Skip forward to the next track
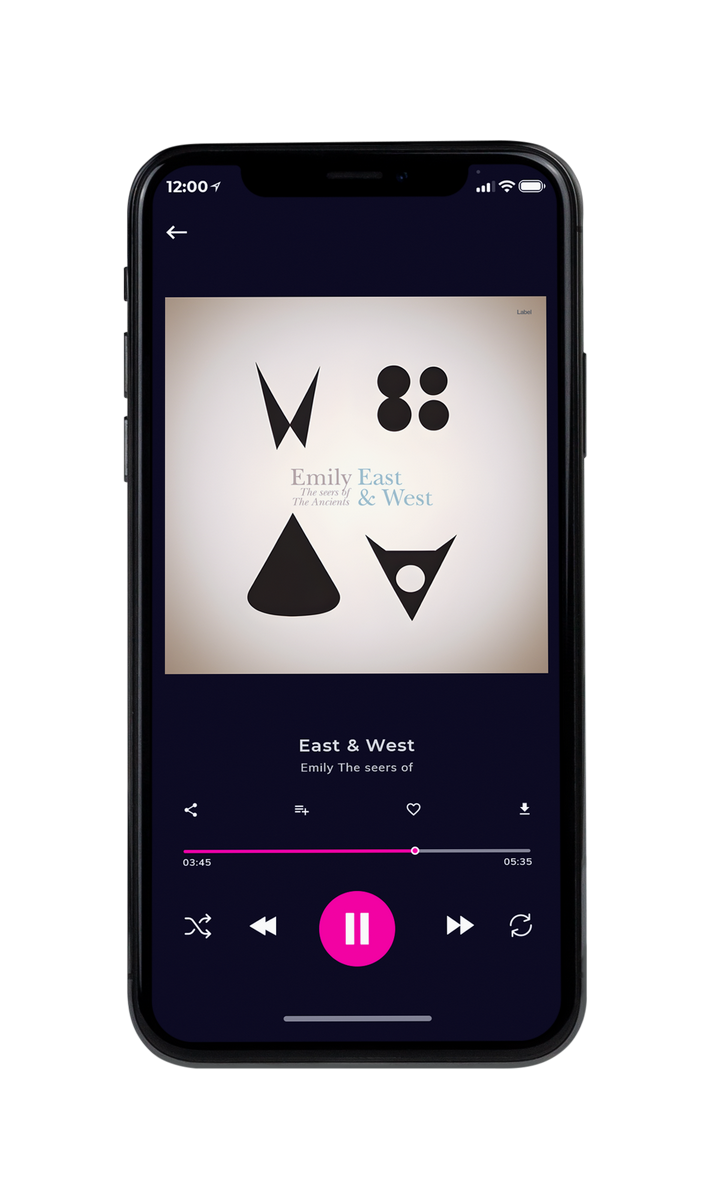 pos(460,926)
